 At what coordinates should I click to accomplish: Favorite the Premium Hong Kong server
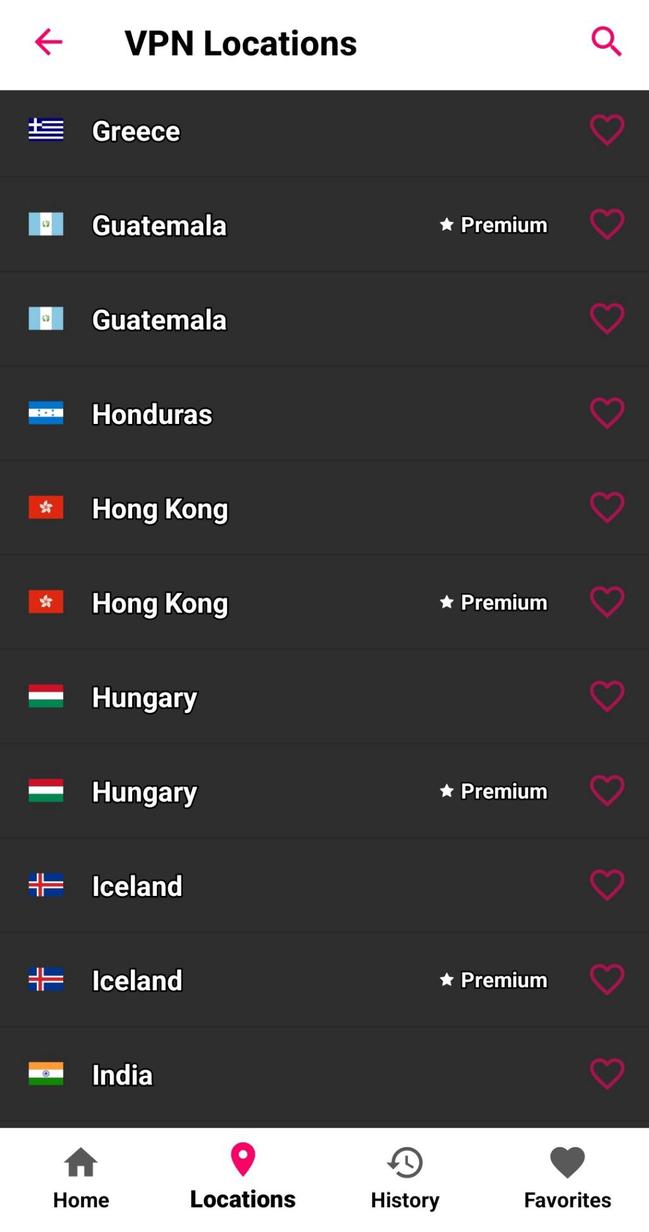[606, 602]
